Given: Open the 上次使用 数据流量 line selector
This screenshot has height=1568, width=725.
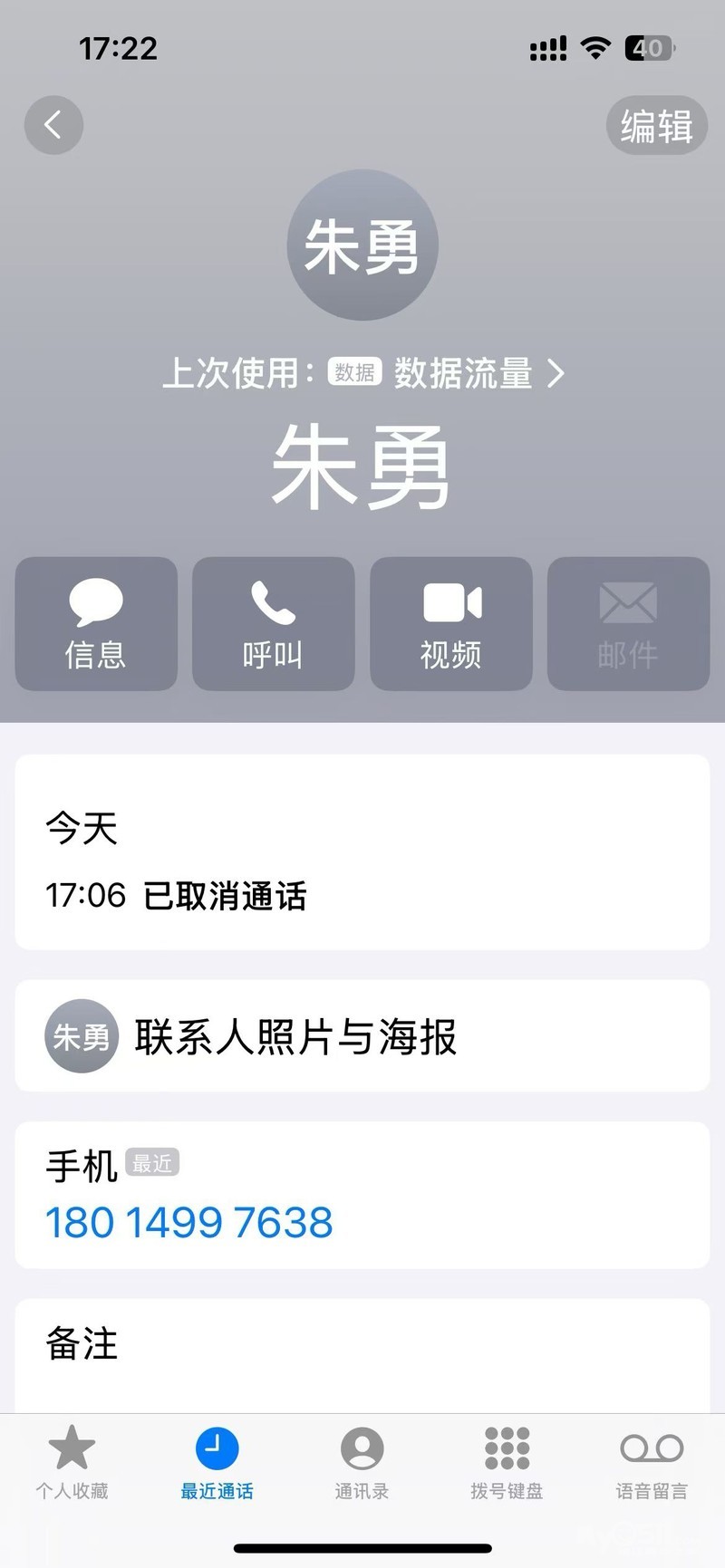Looking at the screenshot, I should pyautogui.click(x=362, y=373).
